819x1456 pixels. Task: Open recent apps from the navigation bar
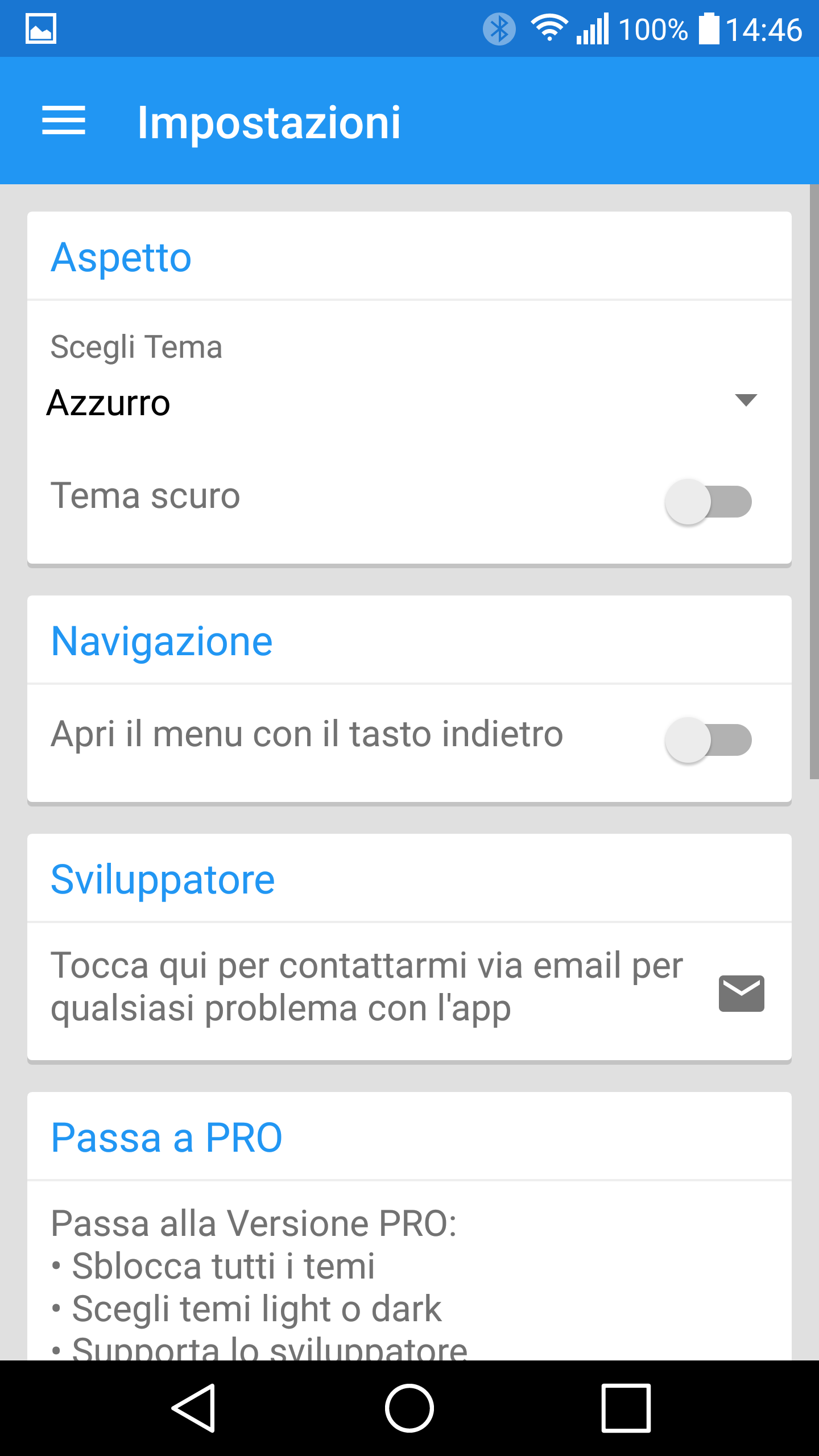tap(626, 1408)
